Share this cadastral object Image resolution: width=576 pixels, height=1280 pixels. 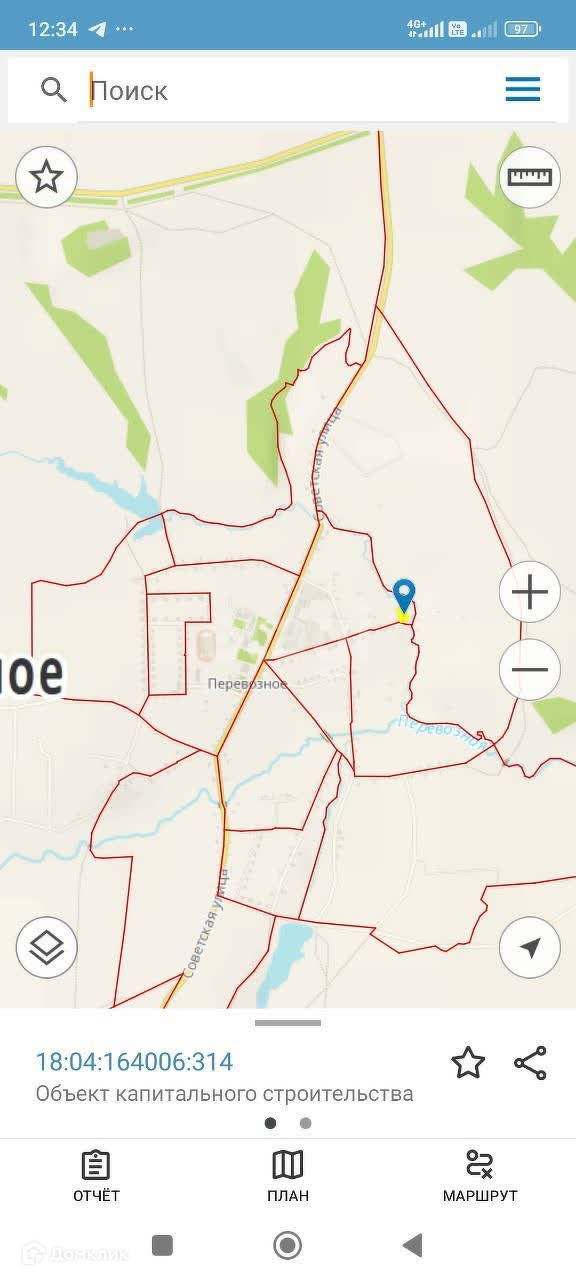530,1063
